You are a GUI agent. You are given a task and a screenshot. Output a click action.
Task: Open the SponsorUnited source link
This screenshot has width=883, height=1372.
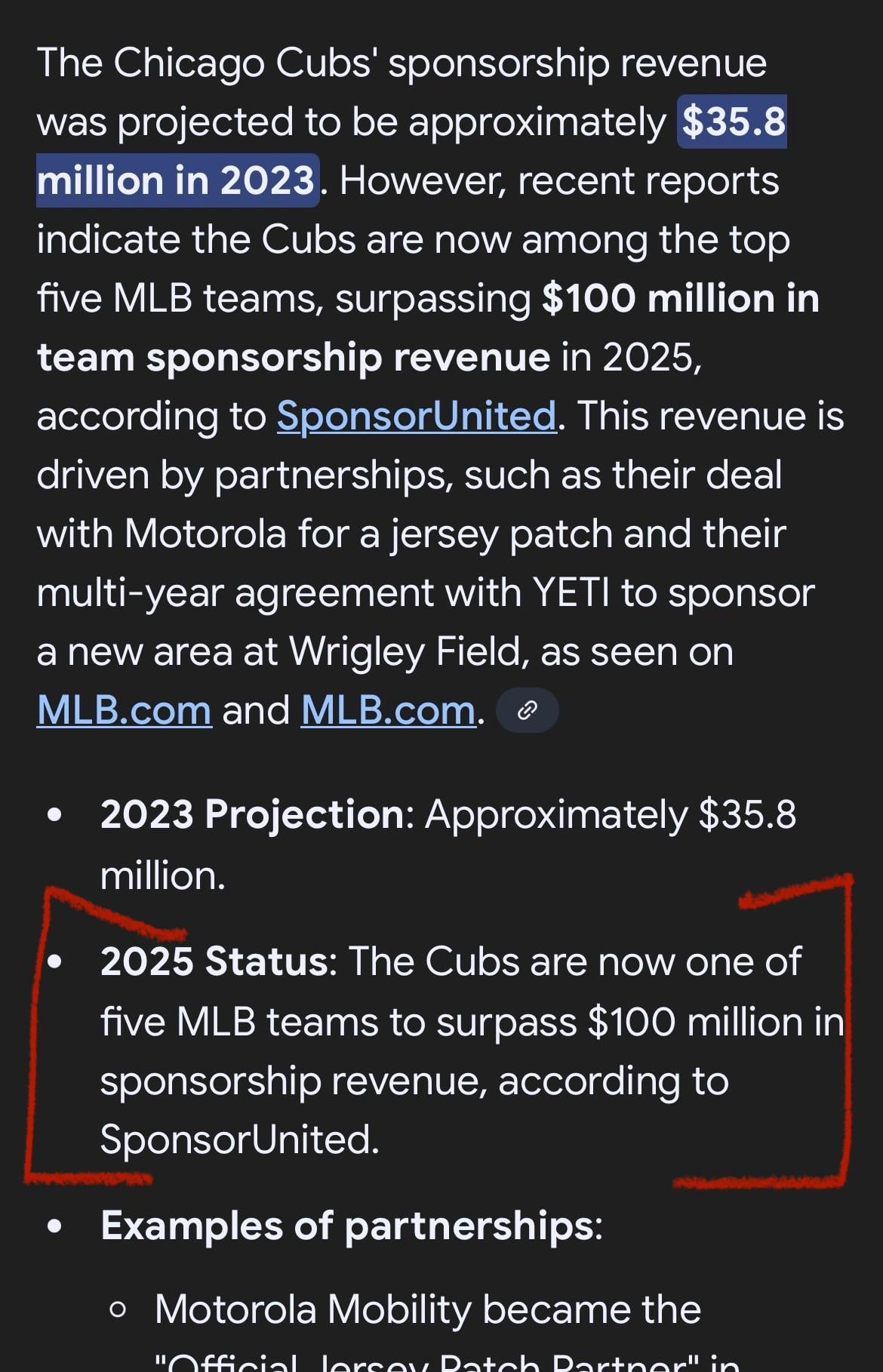click(417, 417)
